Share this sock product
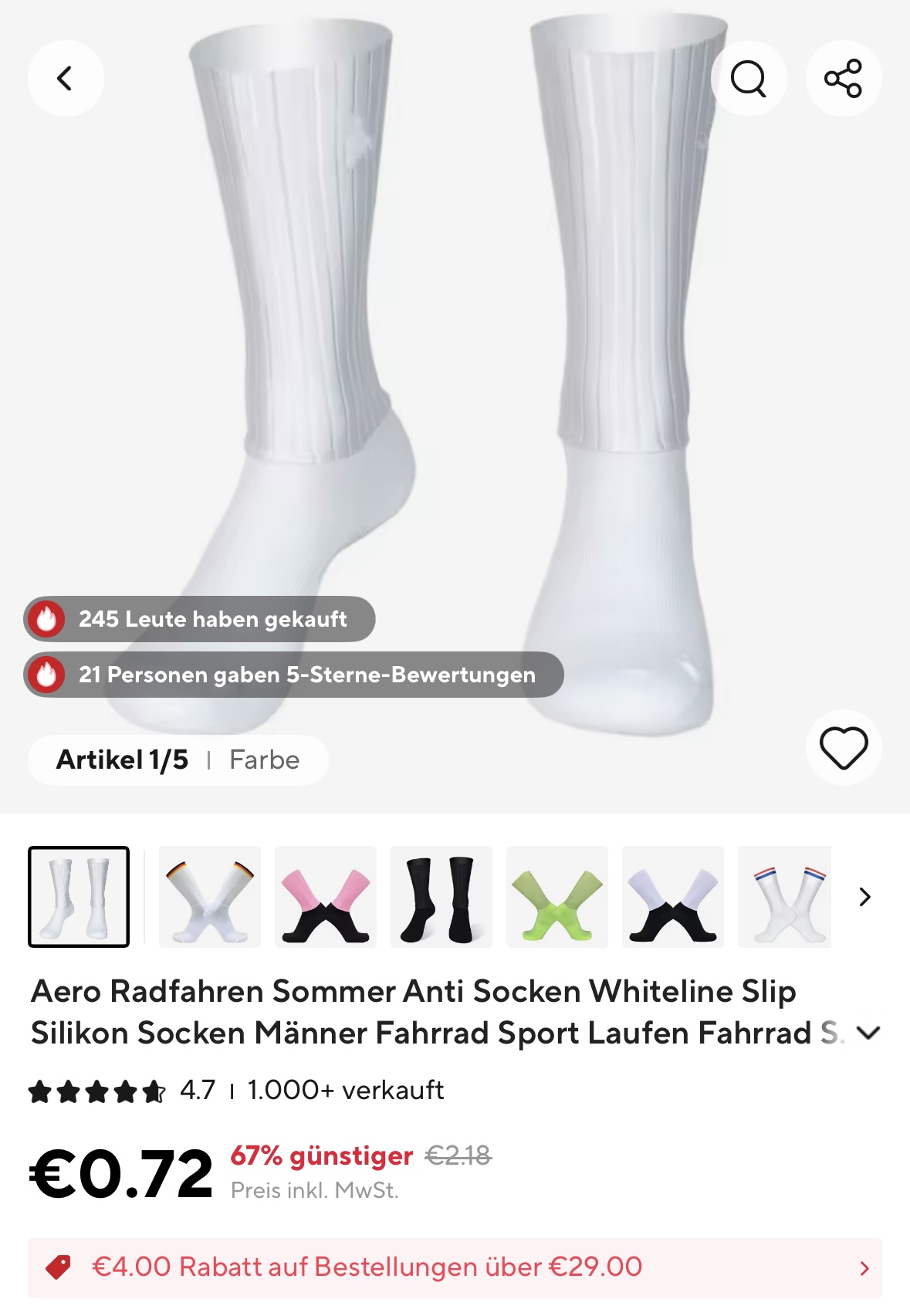 pyautogui.click(x=843, y=79)
